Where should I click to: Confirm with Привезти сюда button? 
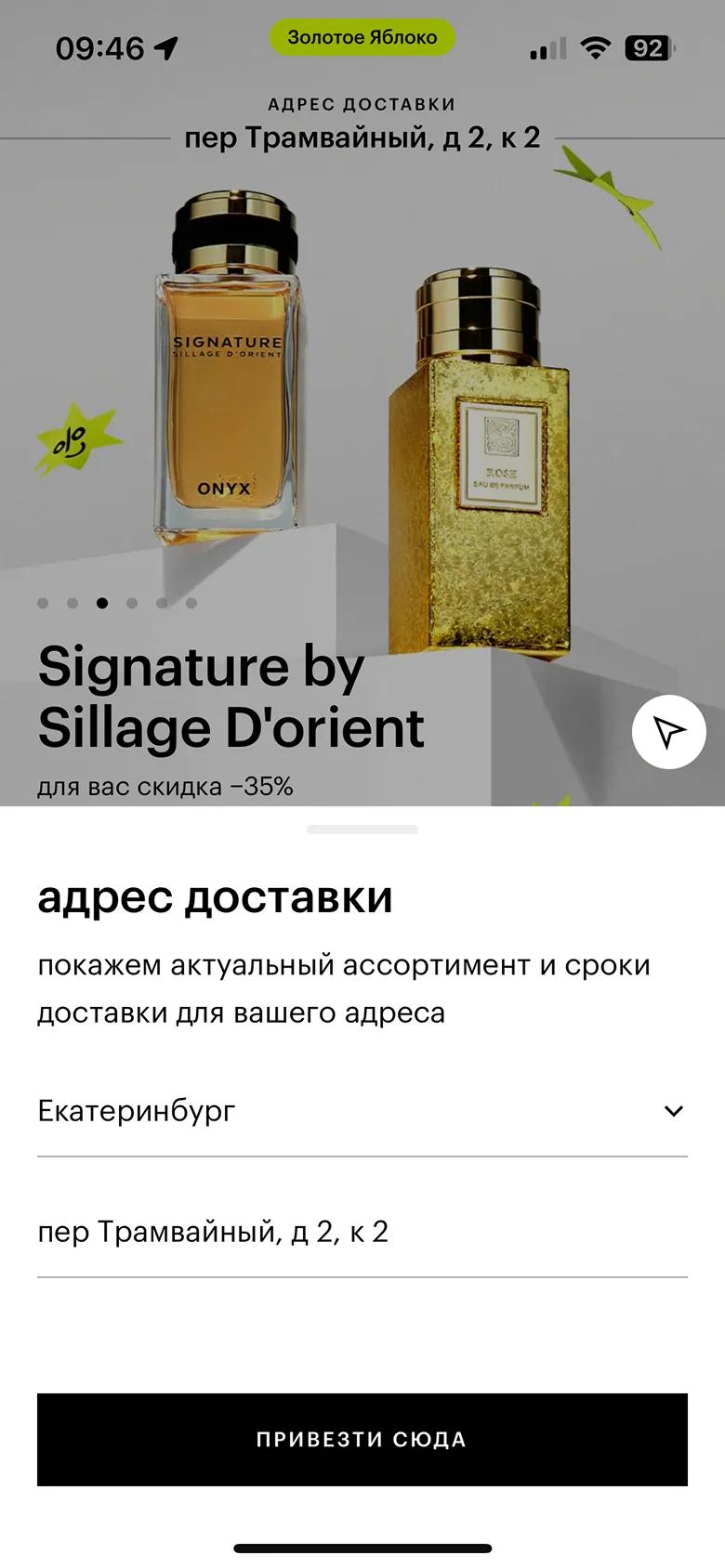pyautogui.click(x=362, y=1439)
